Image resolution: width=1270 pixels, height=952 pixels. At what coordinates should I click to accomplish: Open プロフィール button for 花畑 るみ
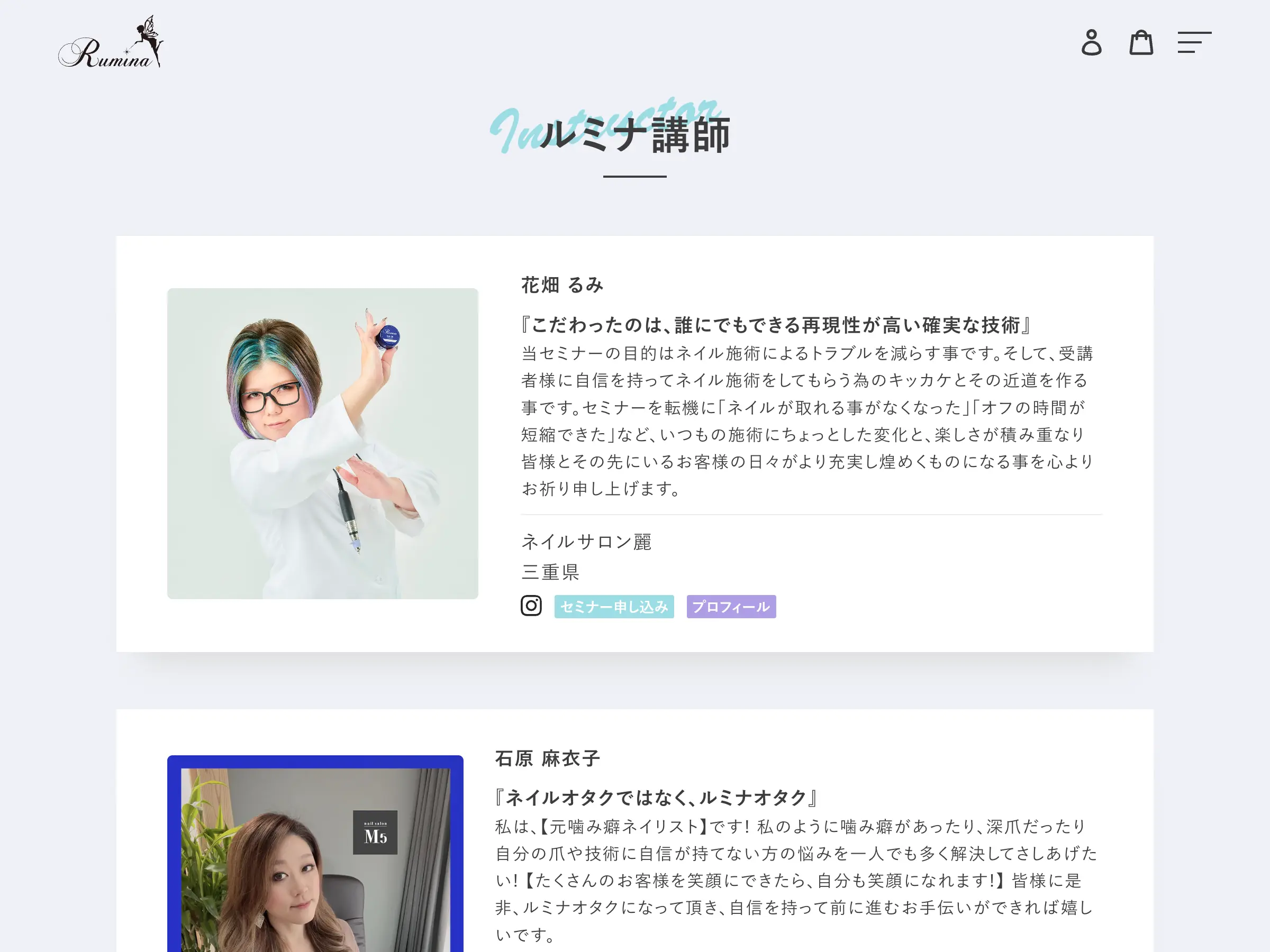point(731,607)
